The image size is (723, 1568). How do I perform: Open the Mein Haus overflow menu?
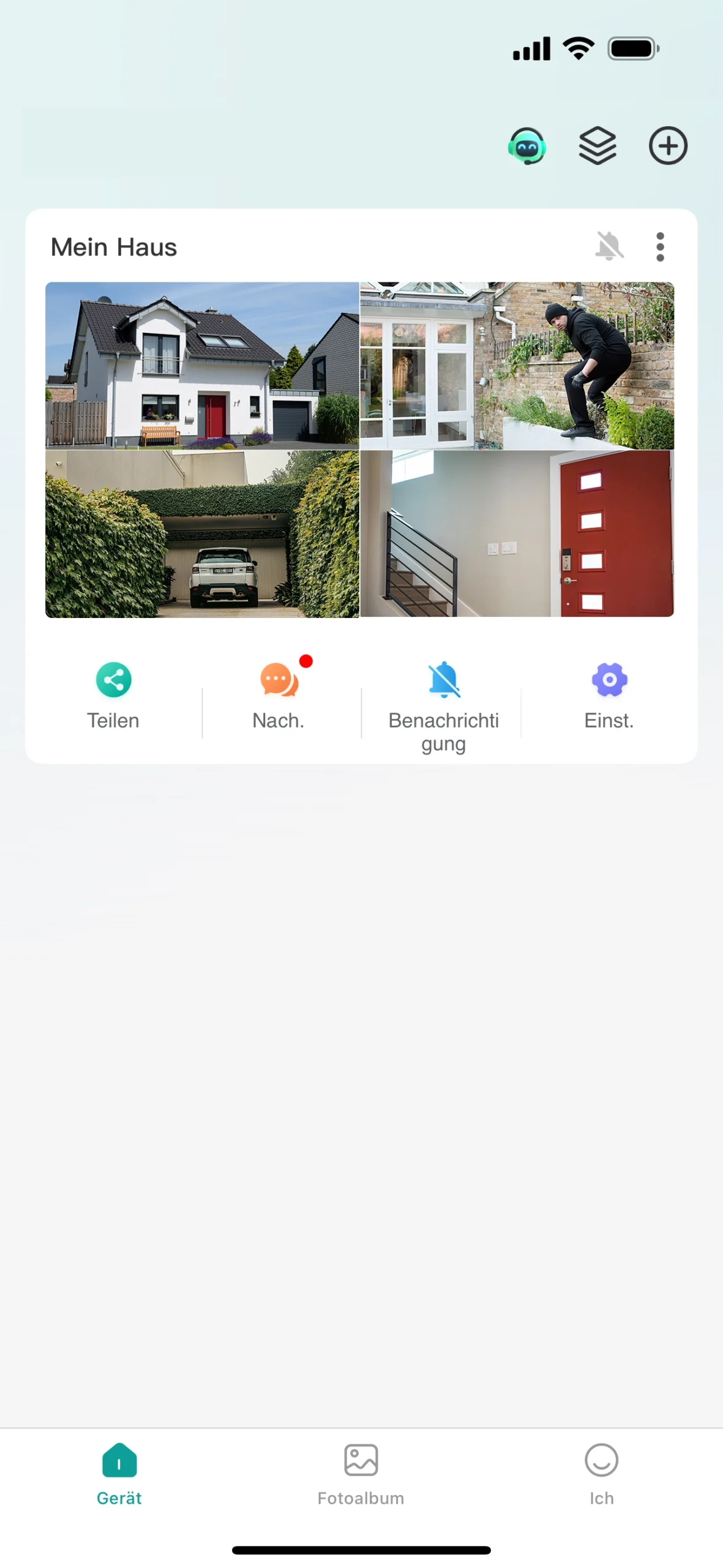coord(659,247)
